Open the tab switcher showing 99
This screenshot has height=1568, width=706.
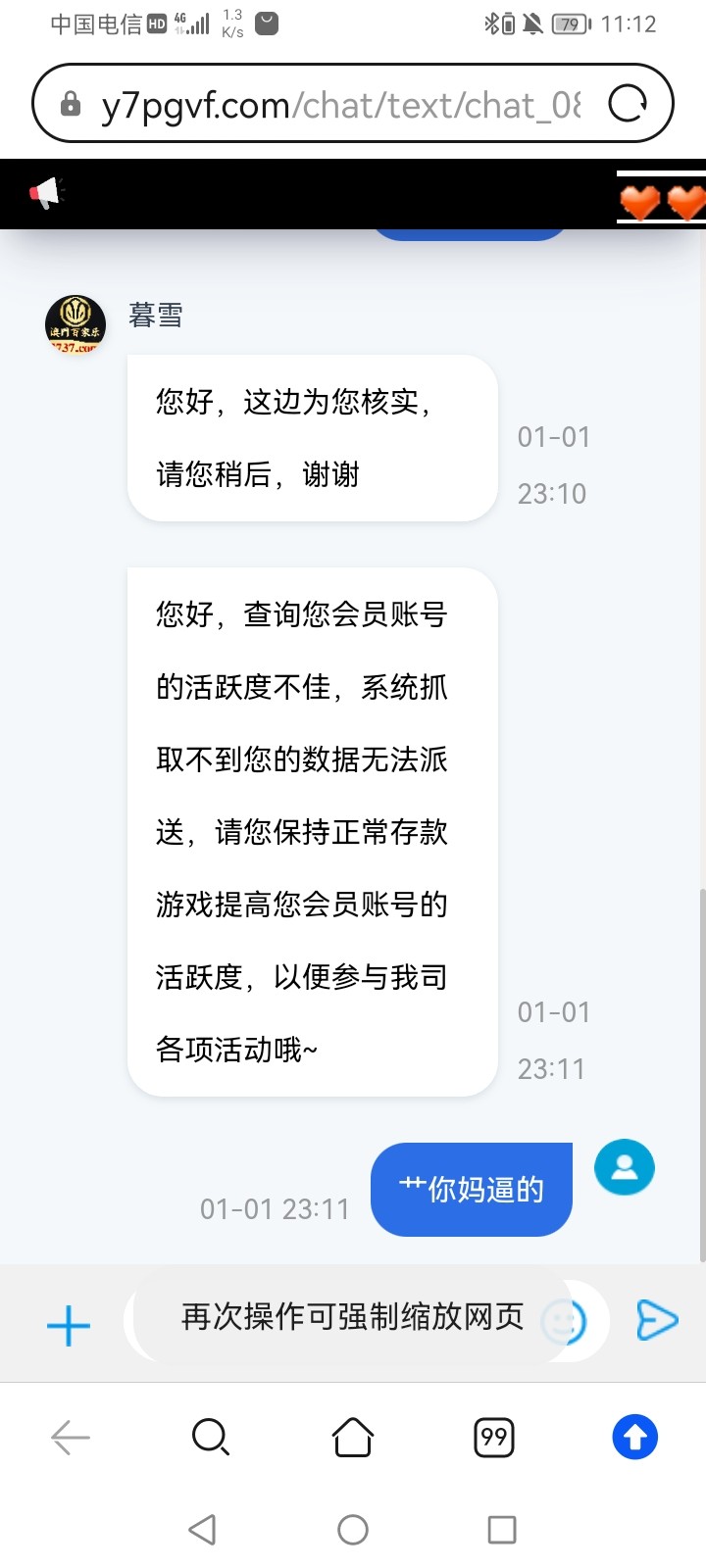click(x=494, y=1438)
